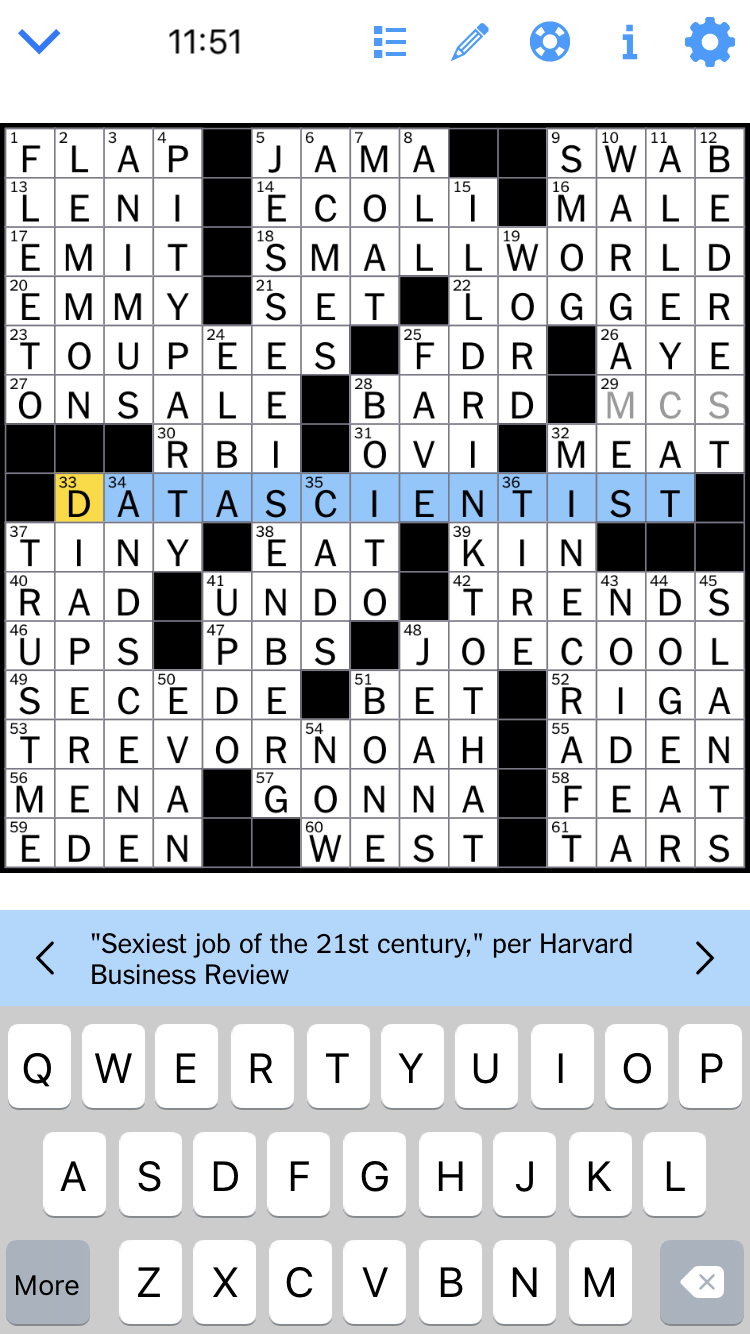Show puzzle info
This screenshot has height=1334, width=750.
(629, 42)
